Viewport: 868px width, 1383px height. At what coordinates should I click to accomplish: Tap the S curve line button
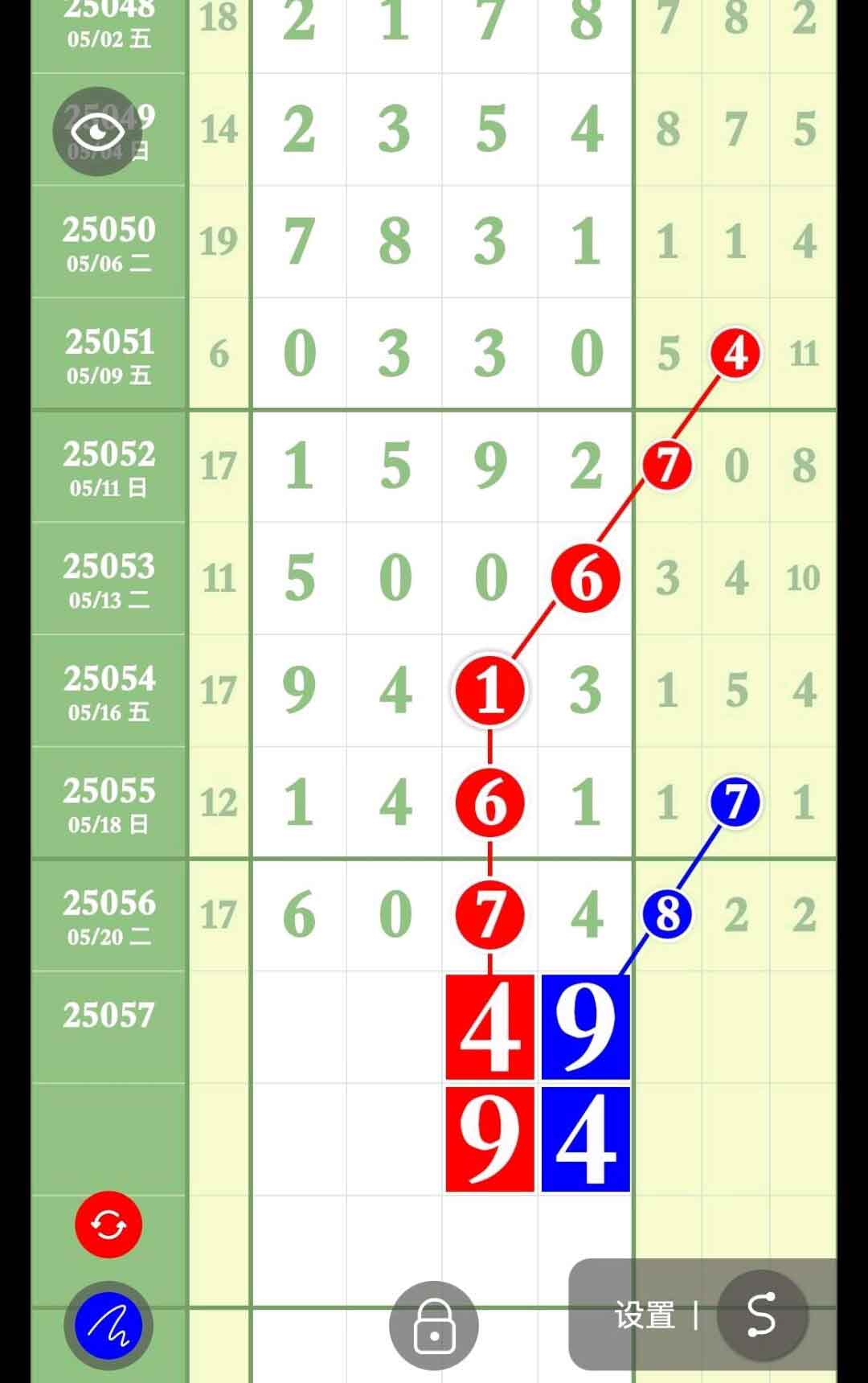tap(761, 1315)
